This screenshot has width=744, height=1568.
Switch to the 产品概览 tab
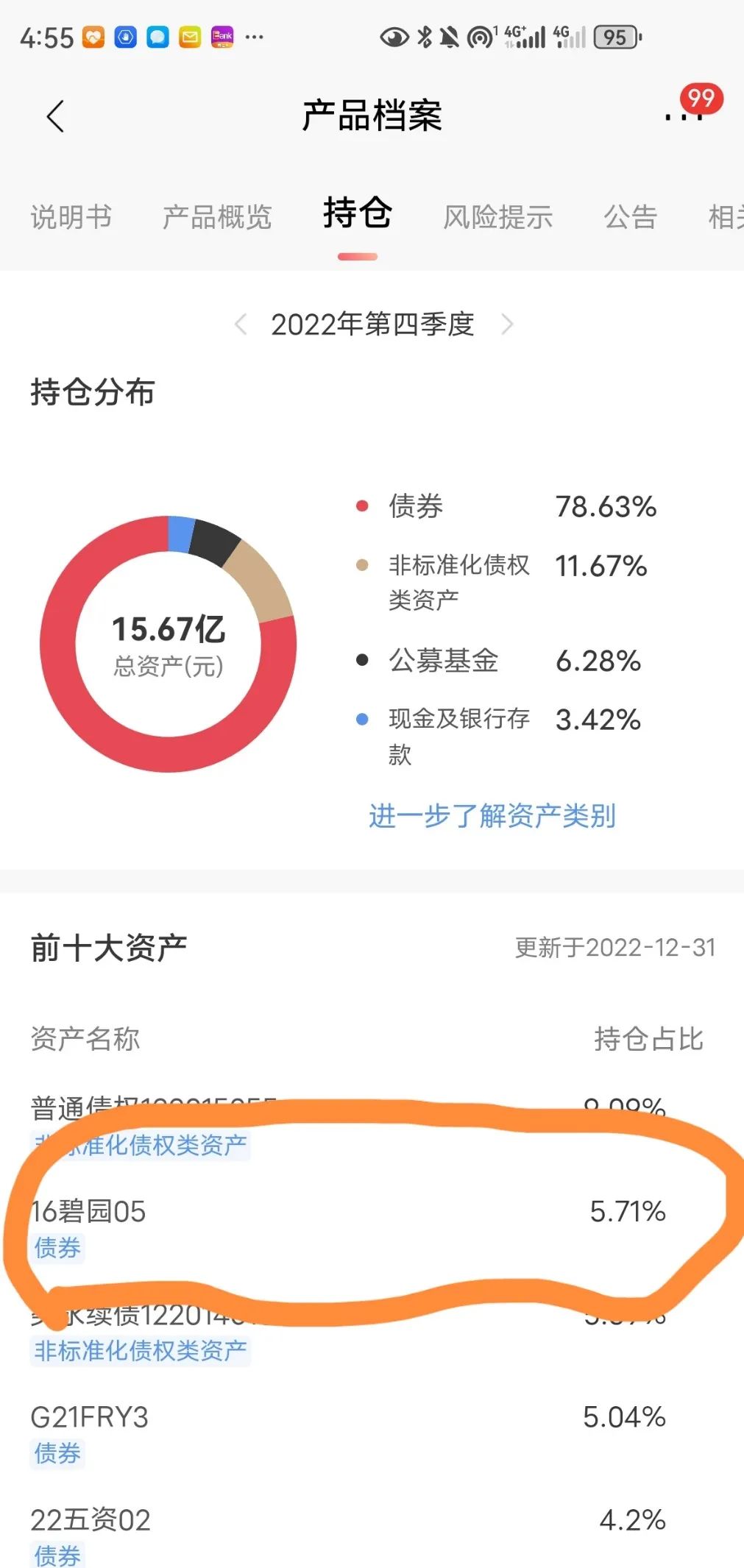pyautogui.click(x=217, y=217)
